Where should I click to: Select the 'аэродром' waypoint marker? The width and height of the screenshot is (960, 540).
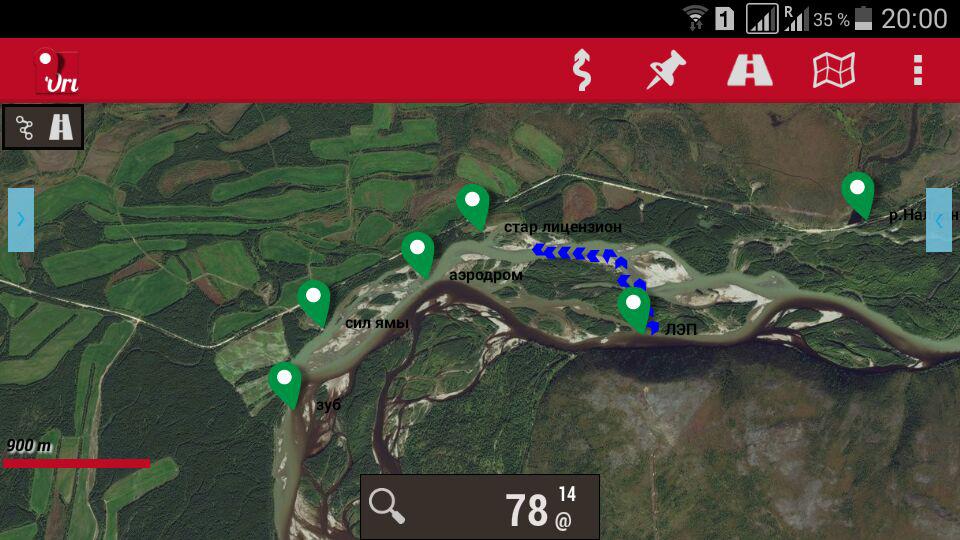[x=418, y=251]
